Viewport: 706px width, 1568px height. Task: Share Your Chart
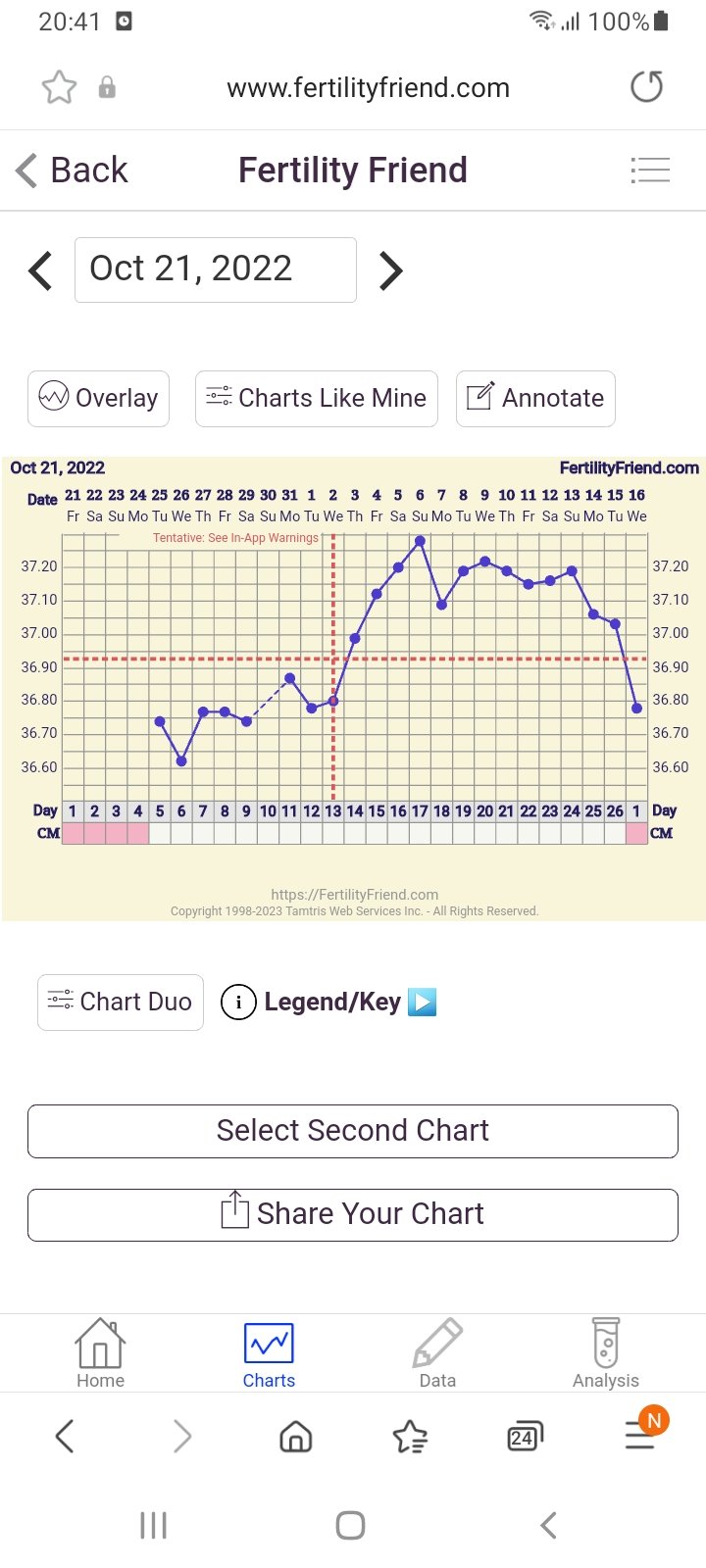pyautogui.click(x=353, y=1214)
